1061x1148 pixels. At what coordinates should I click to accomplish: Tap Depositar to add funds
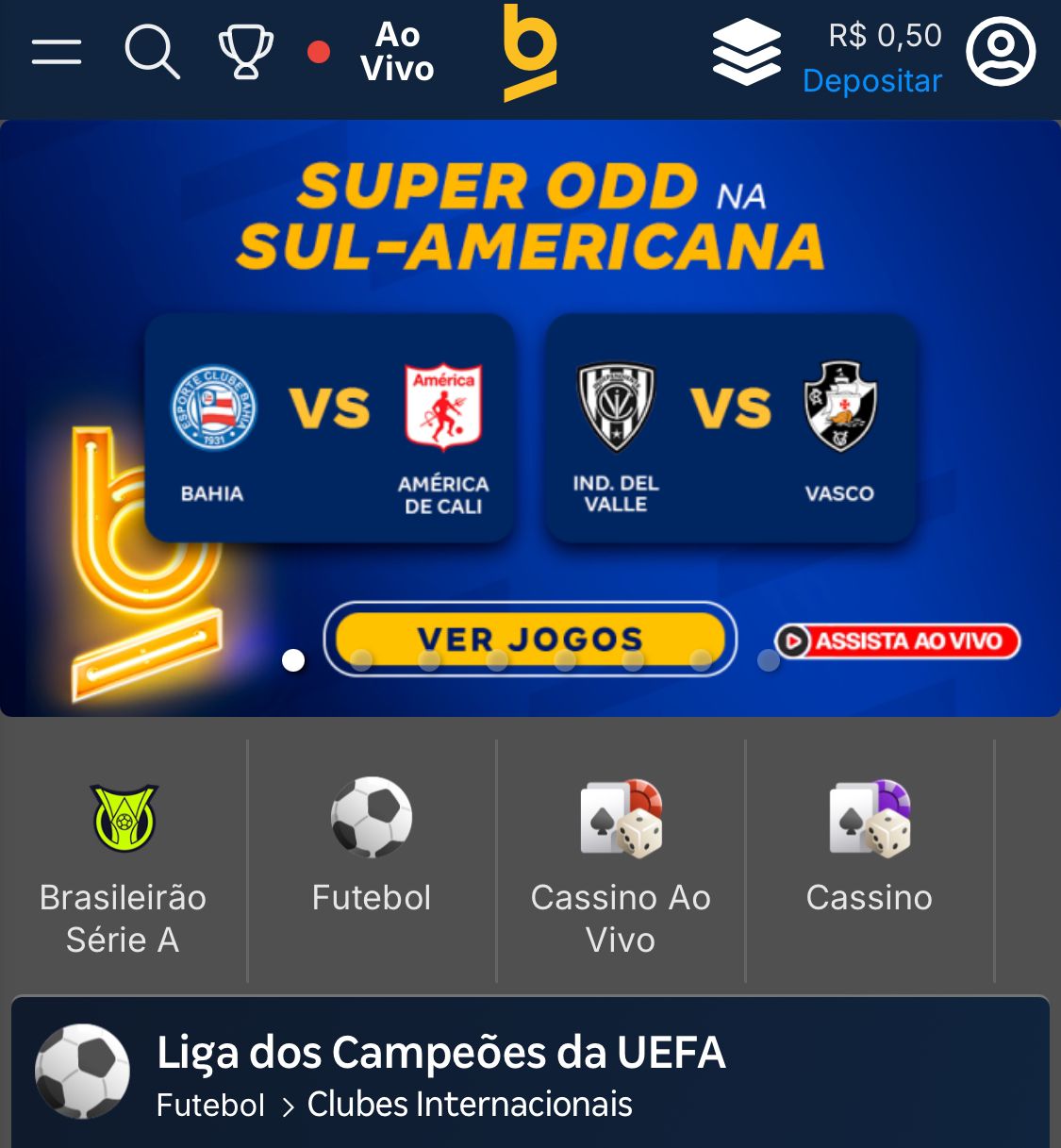coord(871,81)
